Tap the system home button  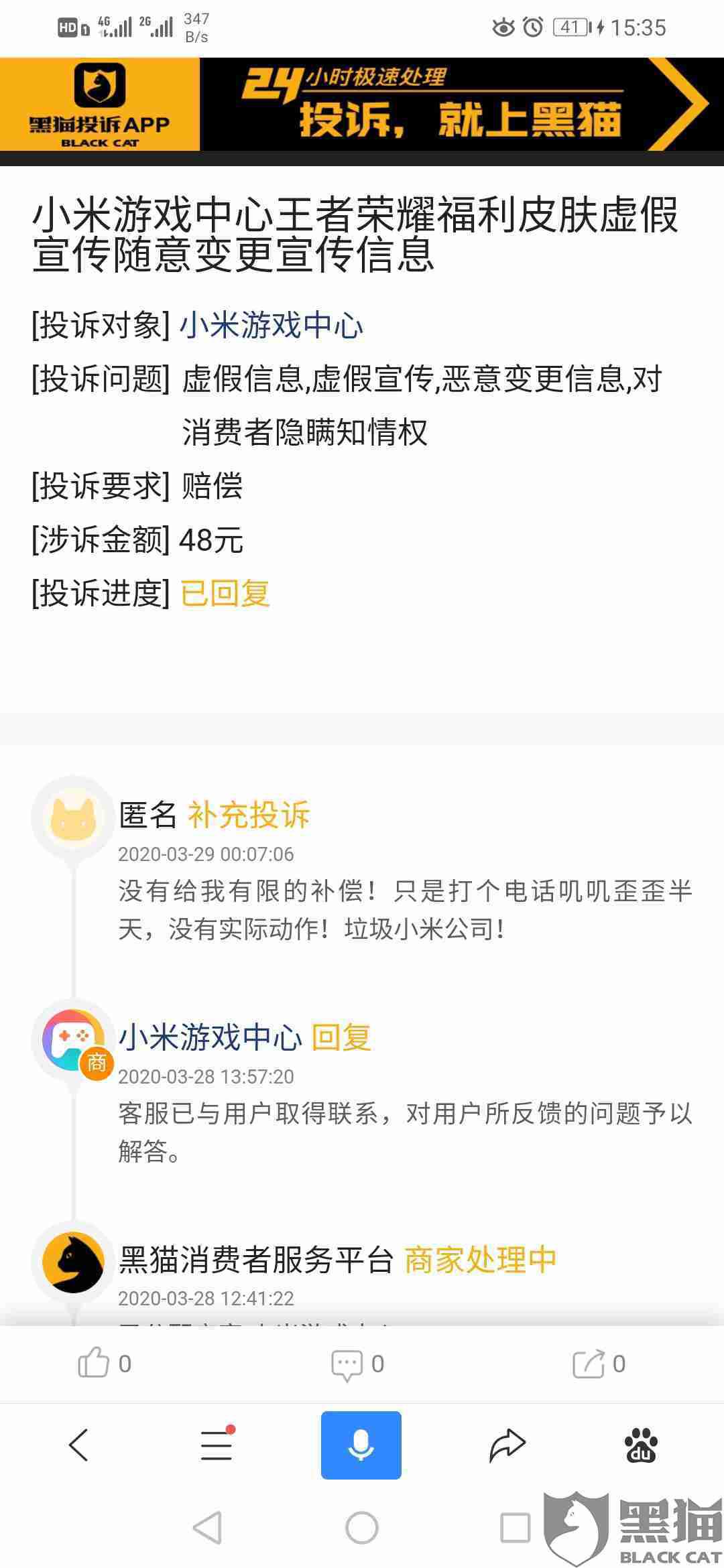[x=362, y=1528]
